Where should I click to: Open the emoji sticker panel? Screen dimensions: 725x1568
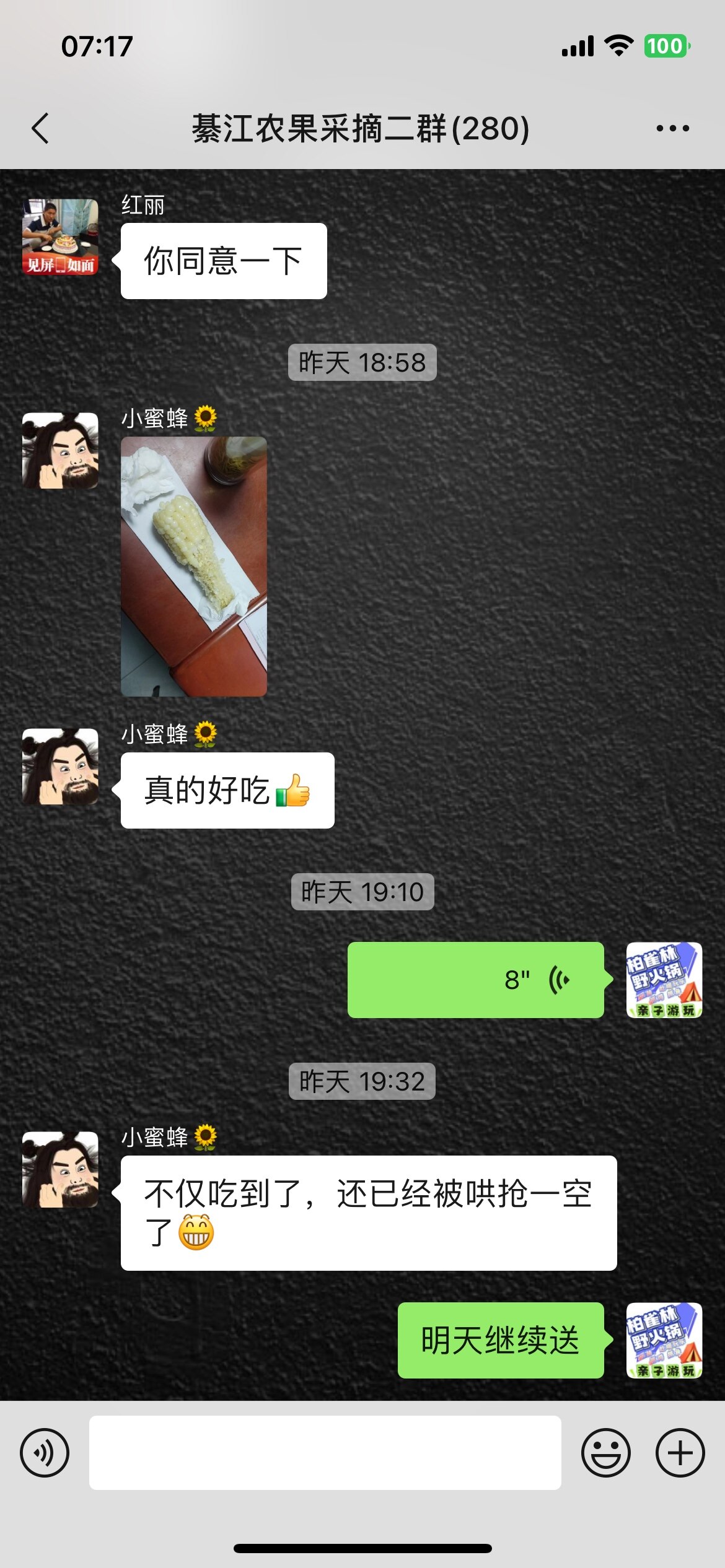(x=605, y=1453)
